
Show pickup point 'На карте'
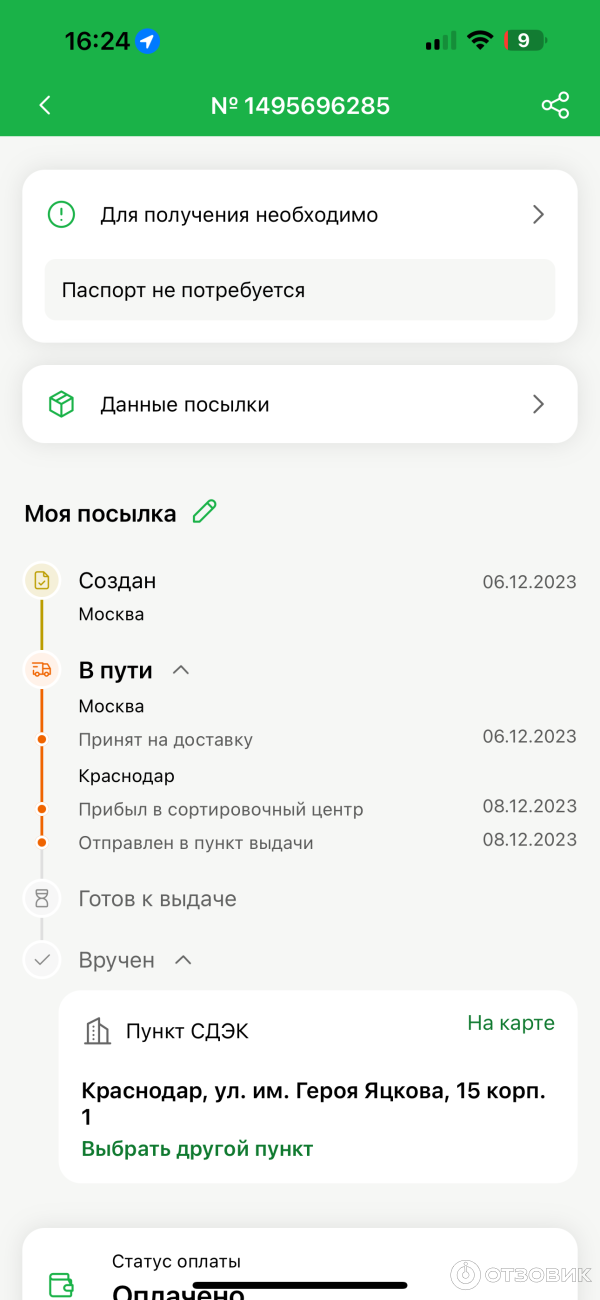(x=510, y=1023)
